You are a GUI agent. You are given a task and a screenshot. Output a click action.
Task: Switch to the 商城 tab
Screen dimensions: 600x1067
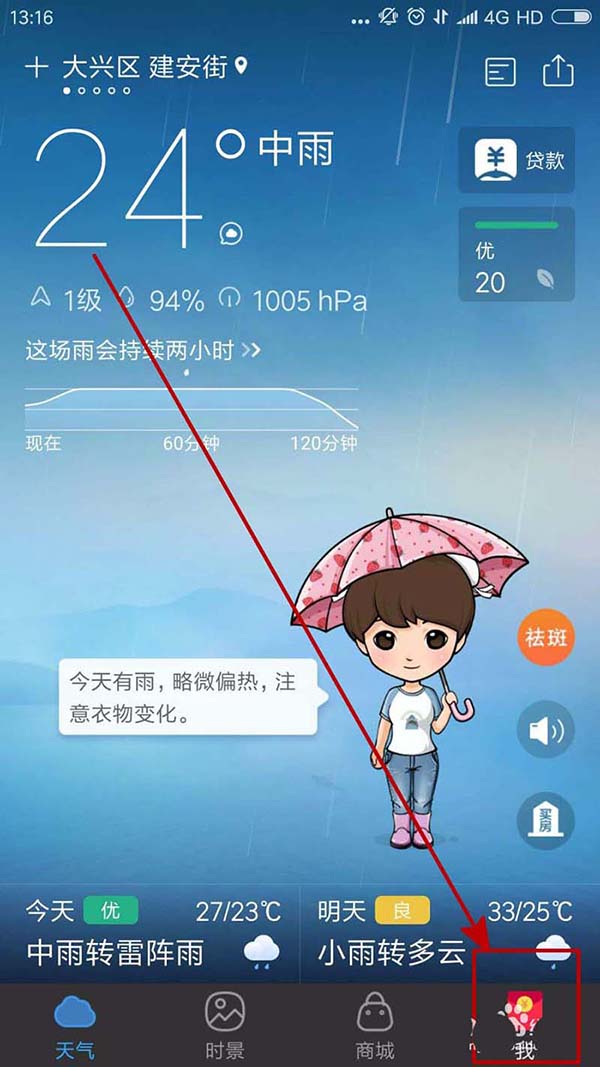pos(375,1025)
